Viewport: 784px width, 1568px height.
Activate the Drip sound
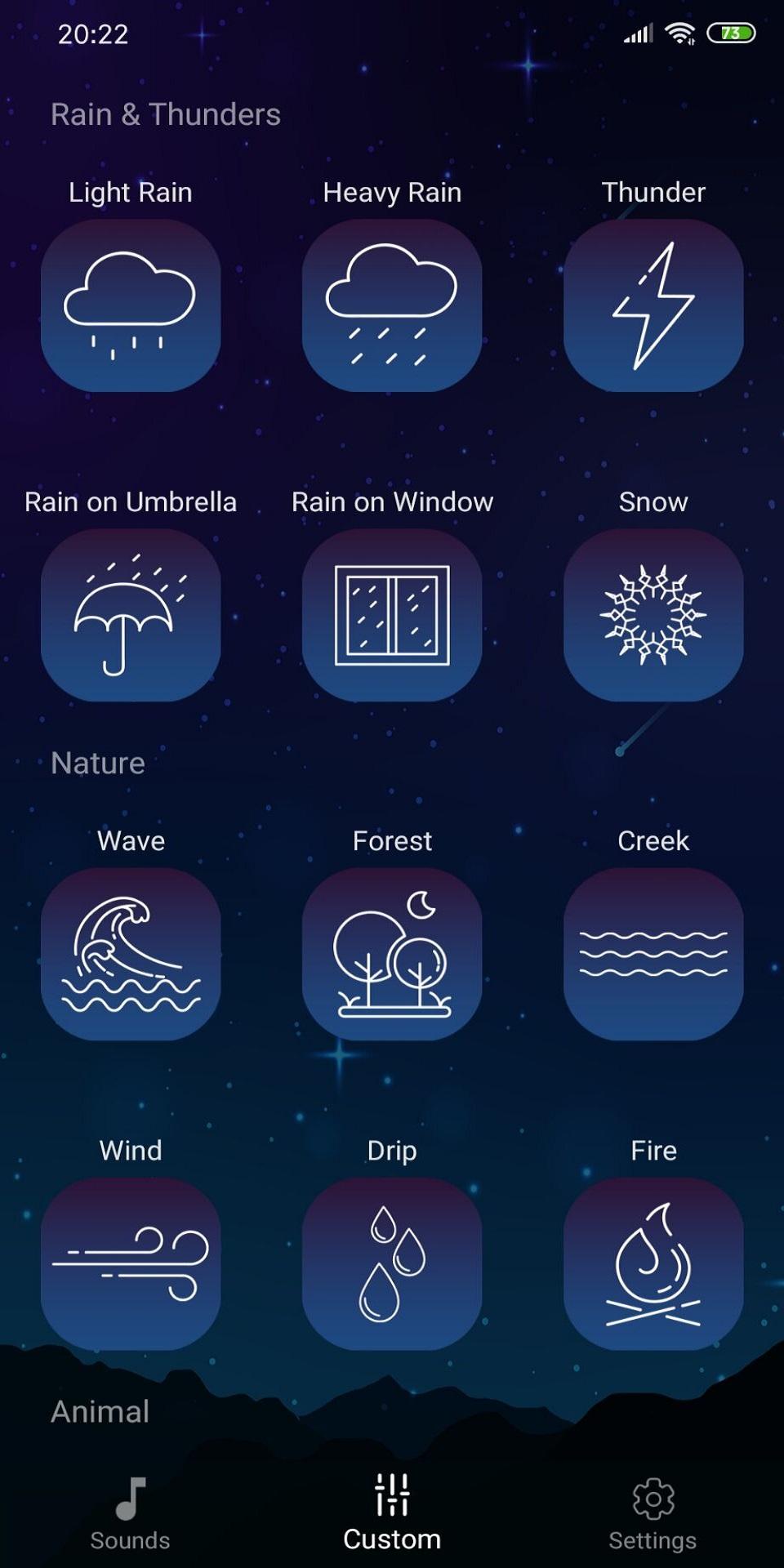(x=392, y=1263)
